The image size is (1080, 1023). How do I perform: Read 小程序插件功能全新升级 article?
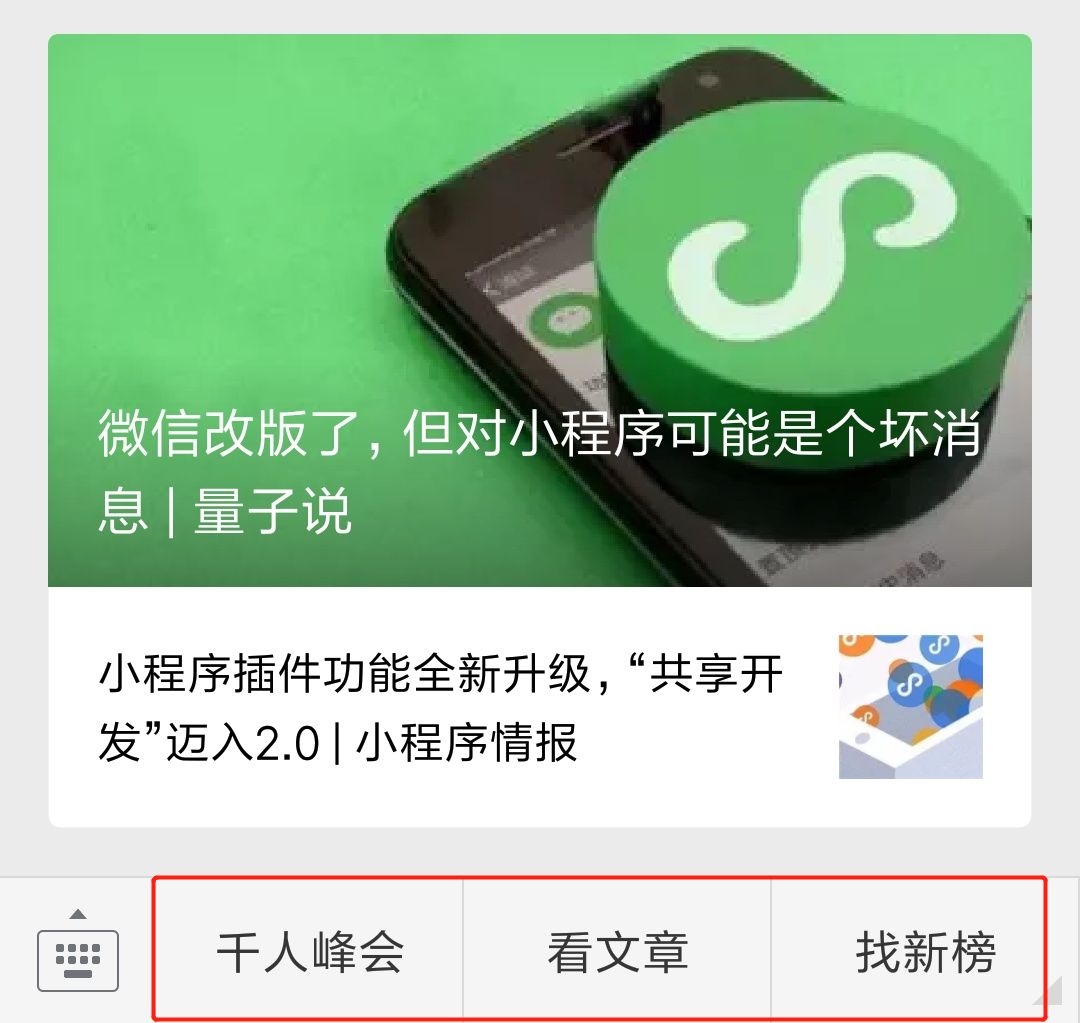click(x=440, y=708)
